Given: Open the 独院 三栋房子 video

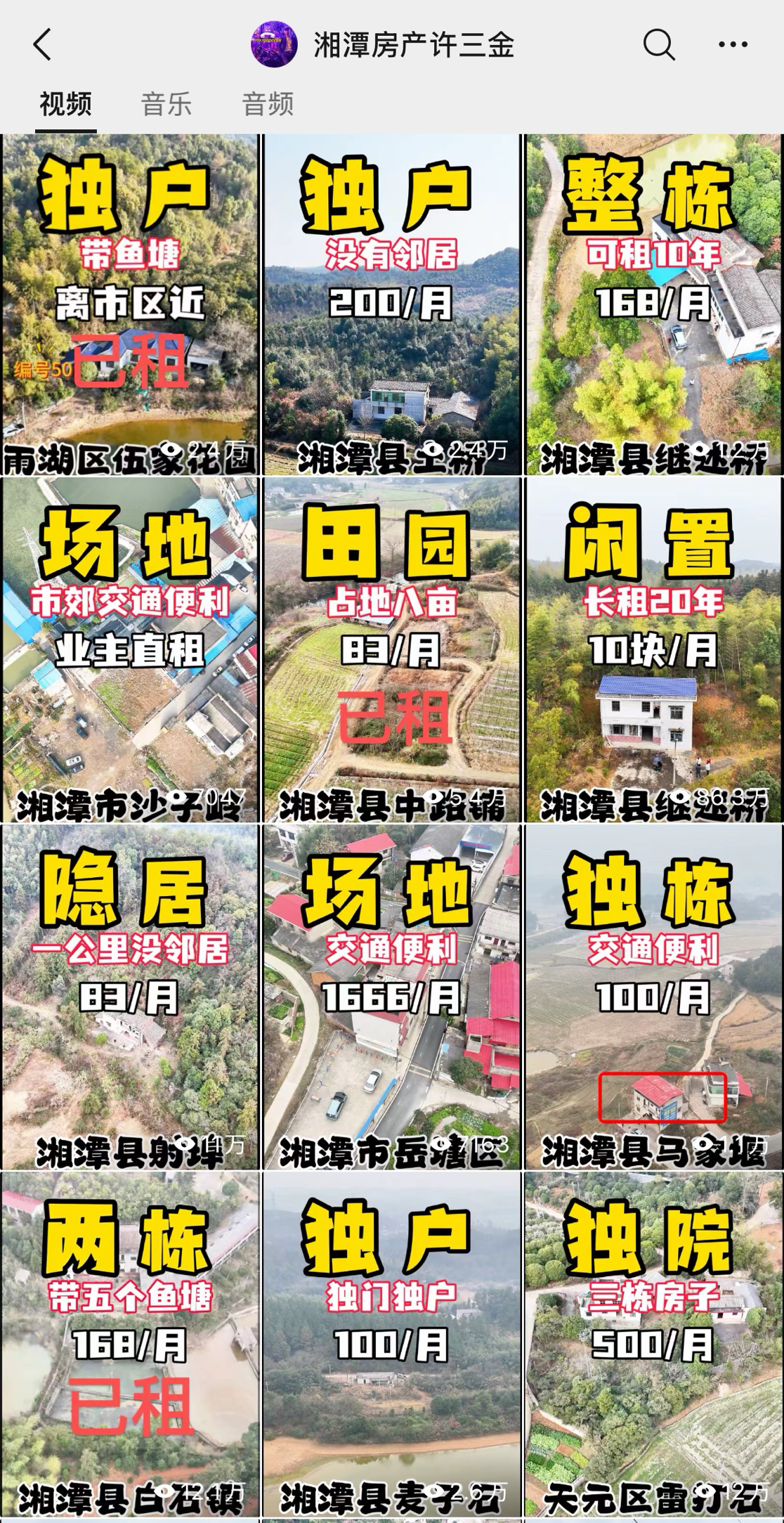Looking at the screenshot, I should (653, 1344).
